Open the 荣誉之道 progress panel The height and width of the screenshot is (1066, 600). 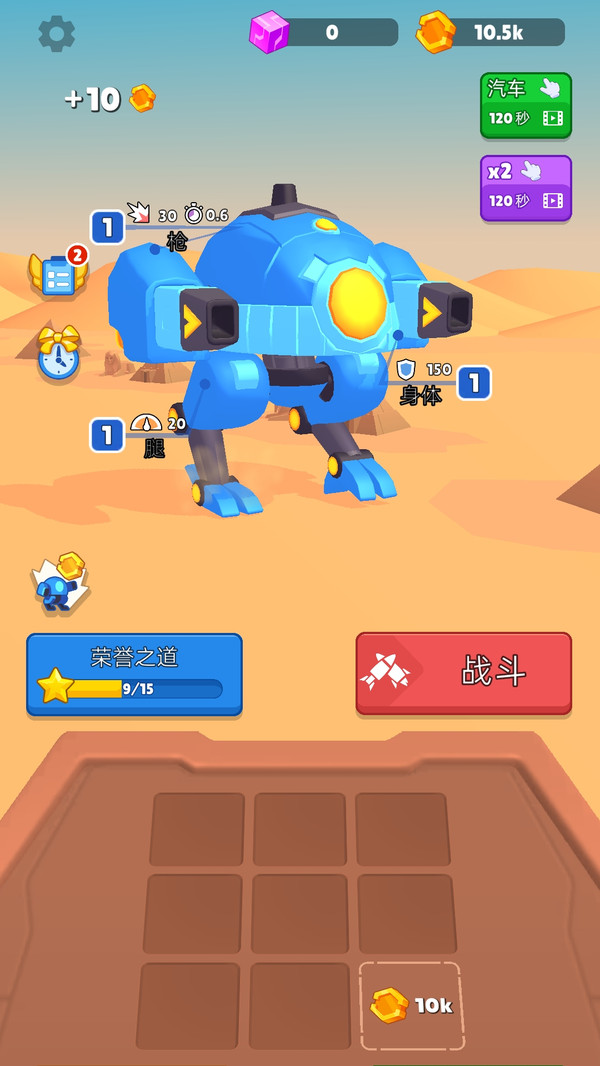click(134, 674)
